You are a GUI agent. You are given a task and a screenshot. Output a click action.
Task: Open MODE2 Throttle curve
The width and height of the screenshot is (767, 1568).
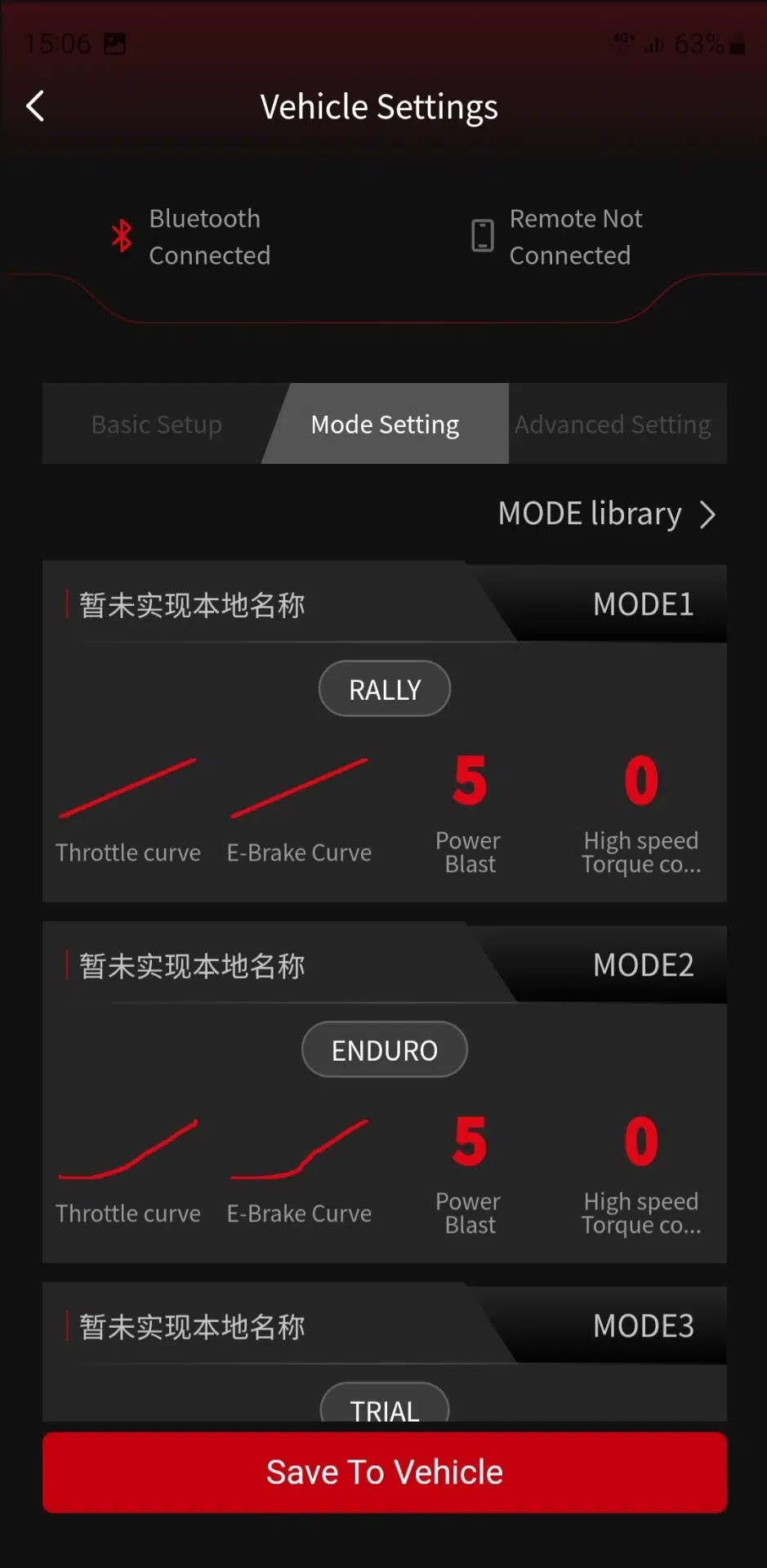click(x=128, y=1169)
